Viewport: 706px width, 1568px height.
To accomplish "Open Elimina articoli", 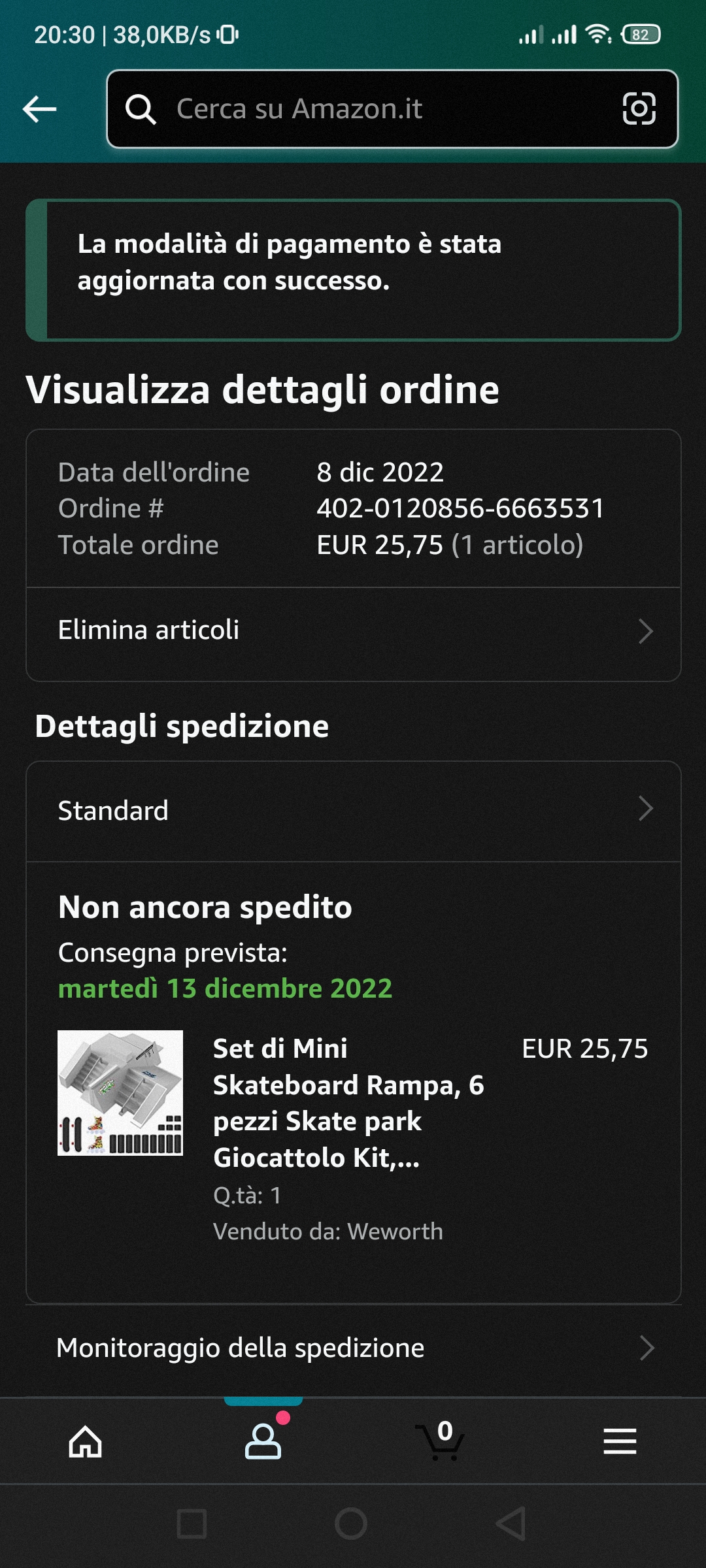I will 353,631.
